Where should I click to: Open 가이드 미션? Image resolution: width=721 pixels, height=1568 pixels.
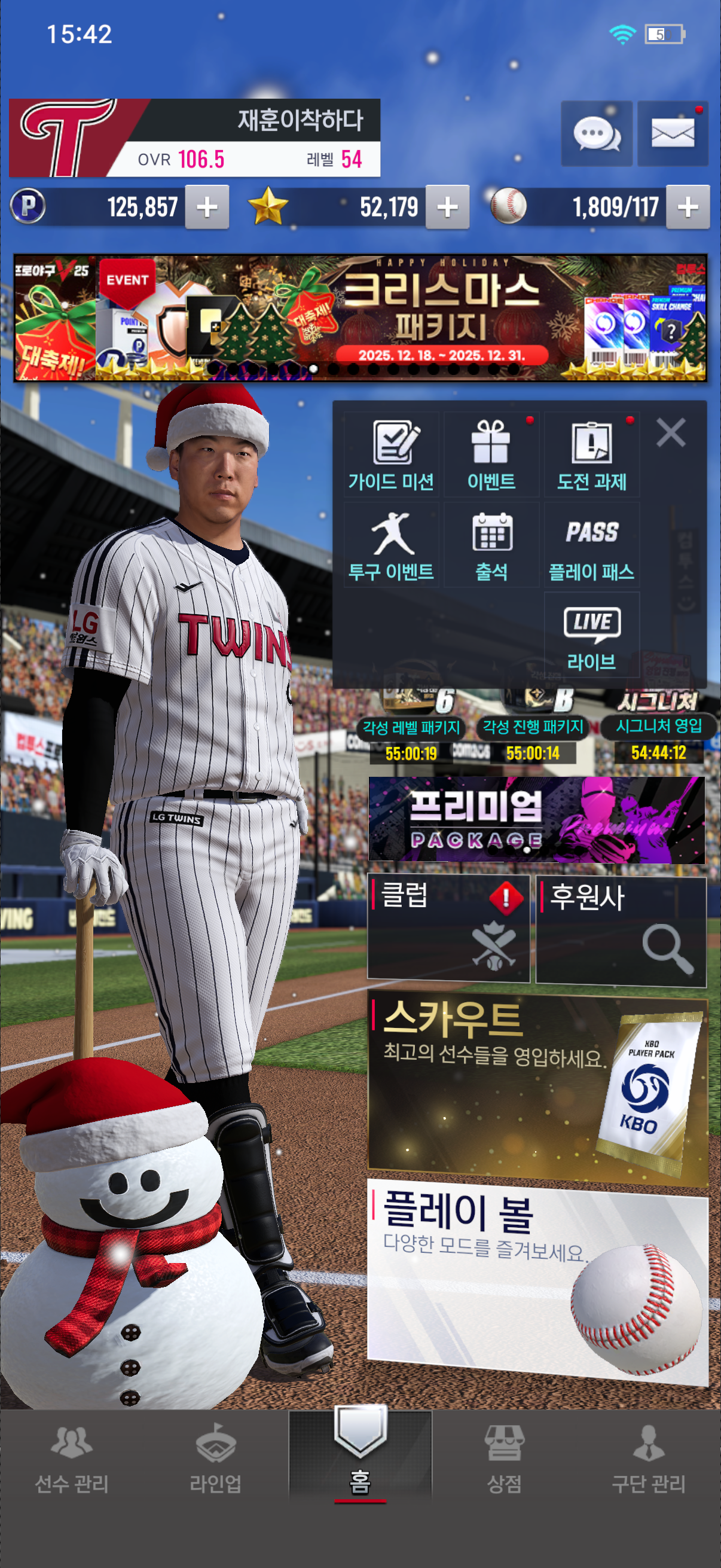pos(391,454)
